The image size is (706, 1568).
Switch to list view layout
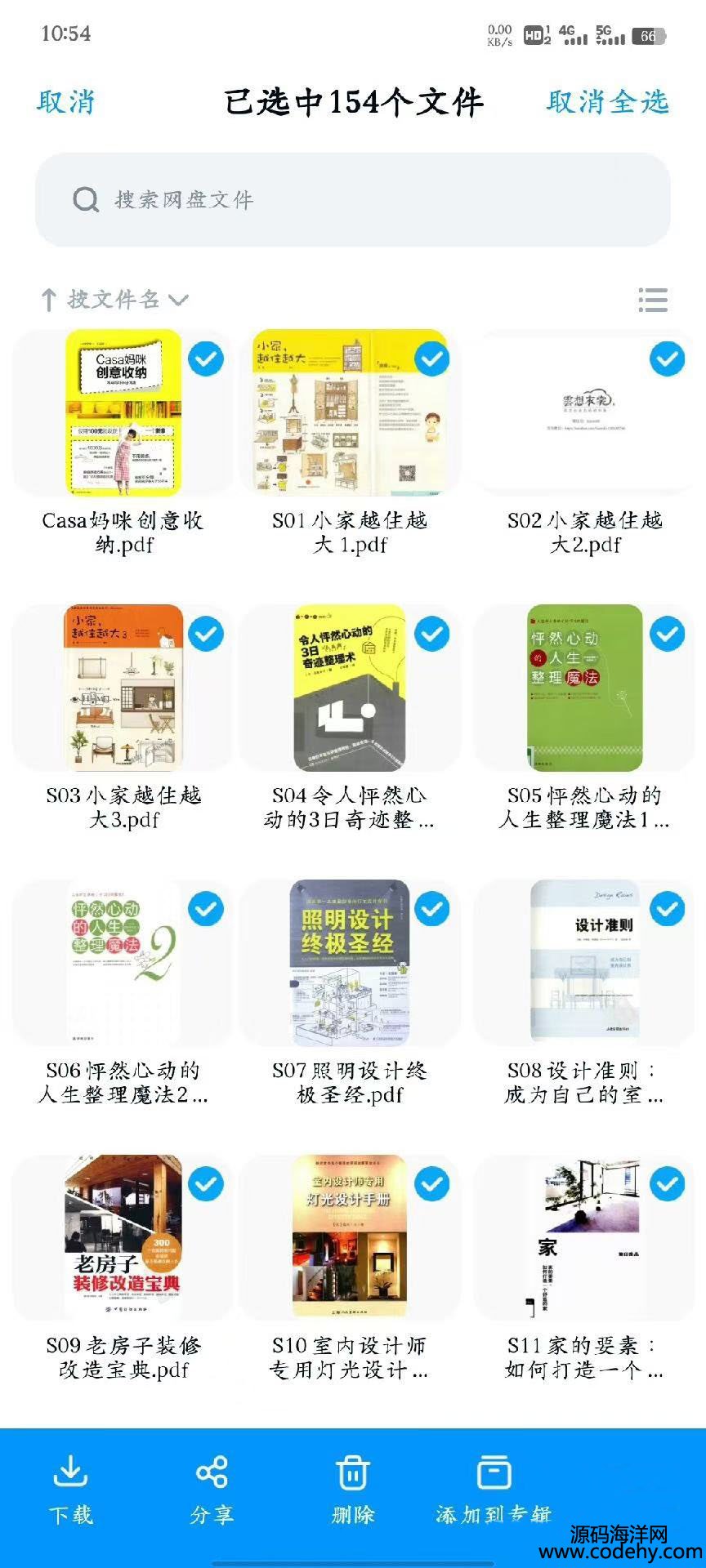pyautogui.click(x=652, y=300)
